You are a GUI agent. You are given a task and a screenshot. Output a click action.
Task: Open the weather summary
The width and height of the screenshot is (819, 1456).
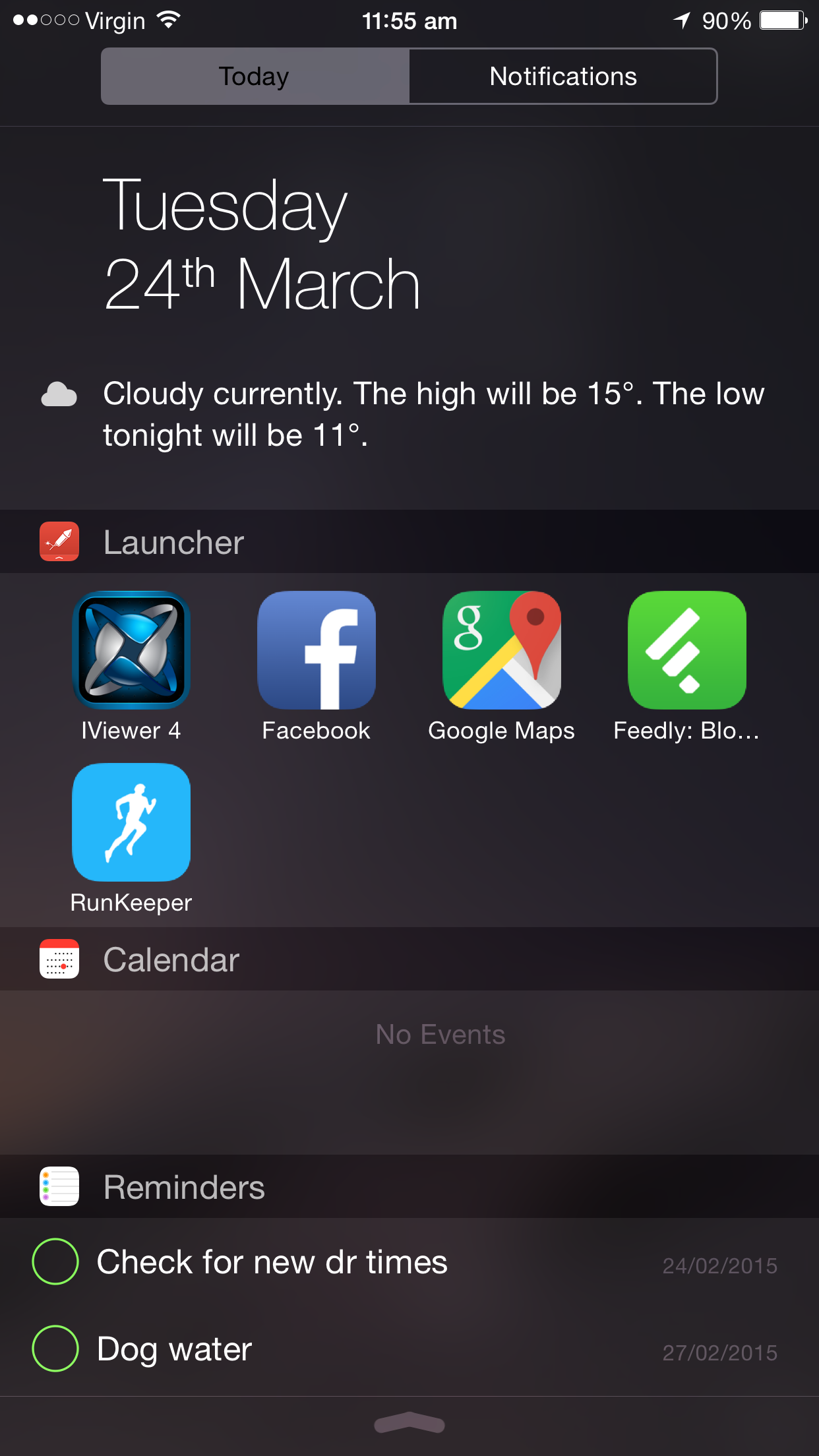coord(433,414)
